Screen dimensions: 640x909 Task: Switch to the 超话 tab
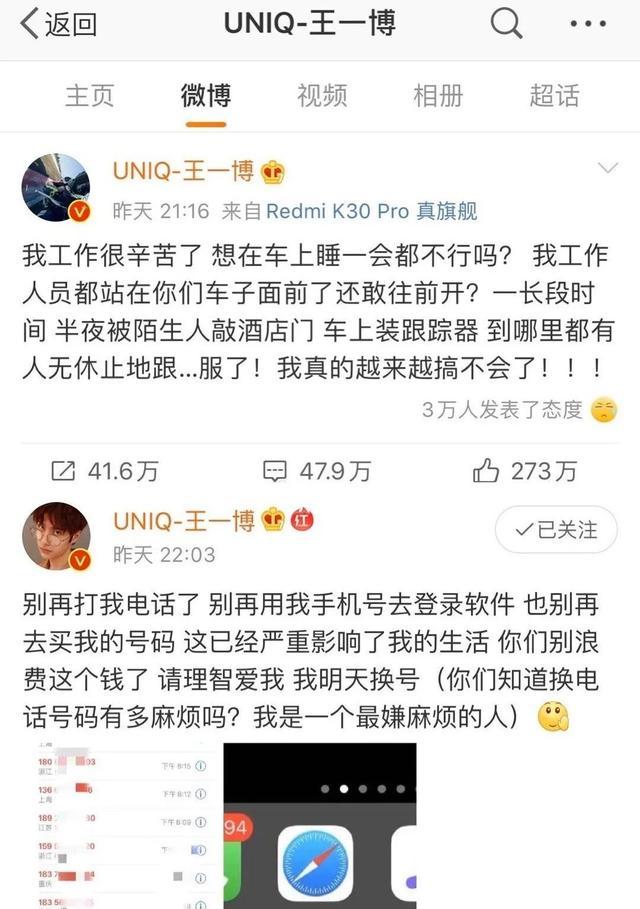click(x=554, y=95)
